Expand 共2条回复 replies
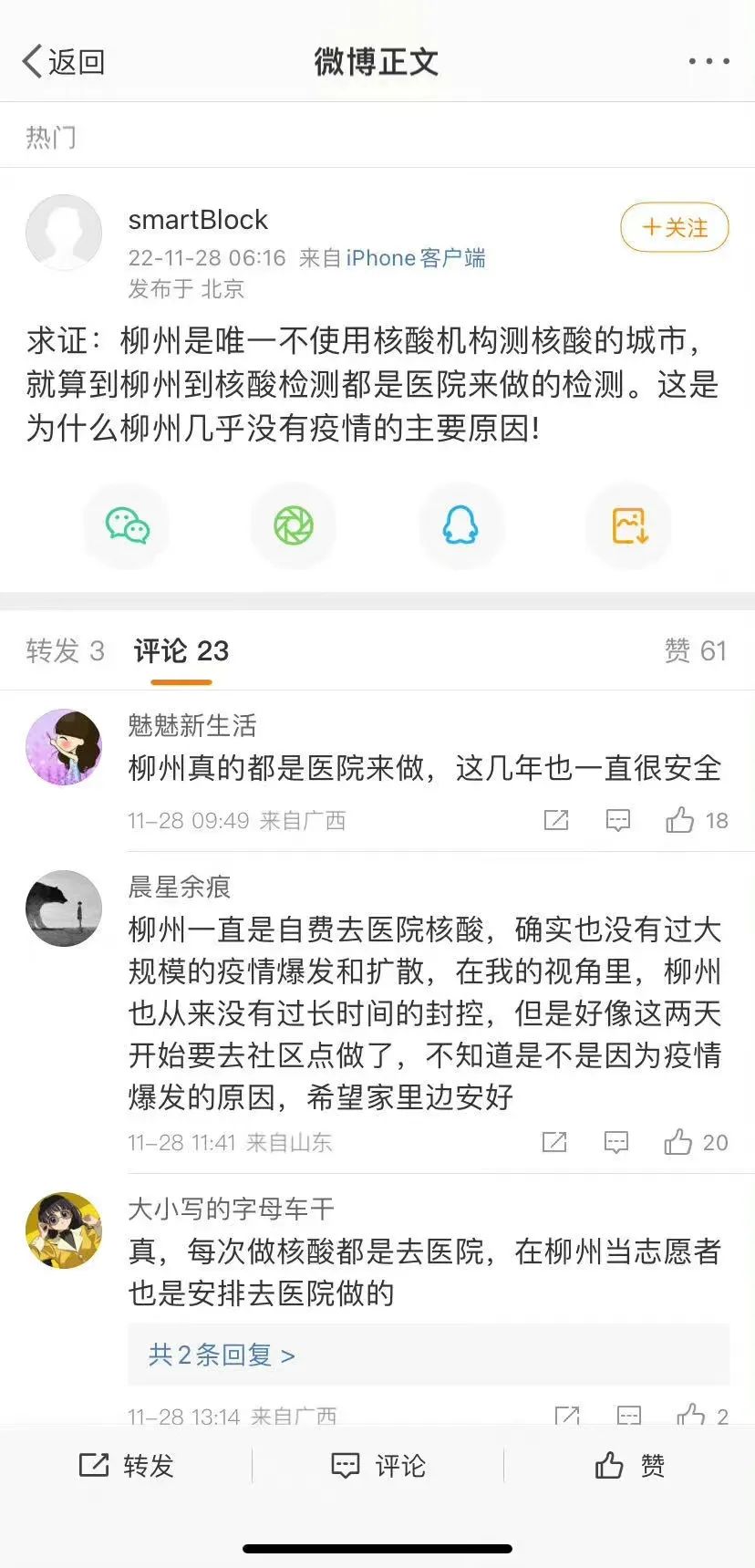The image size is (755, 1568). point(222,1355)
